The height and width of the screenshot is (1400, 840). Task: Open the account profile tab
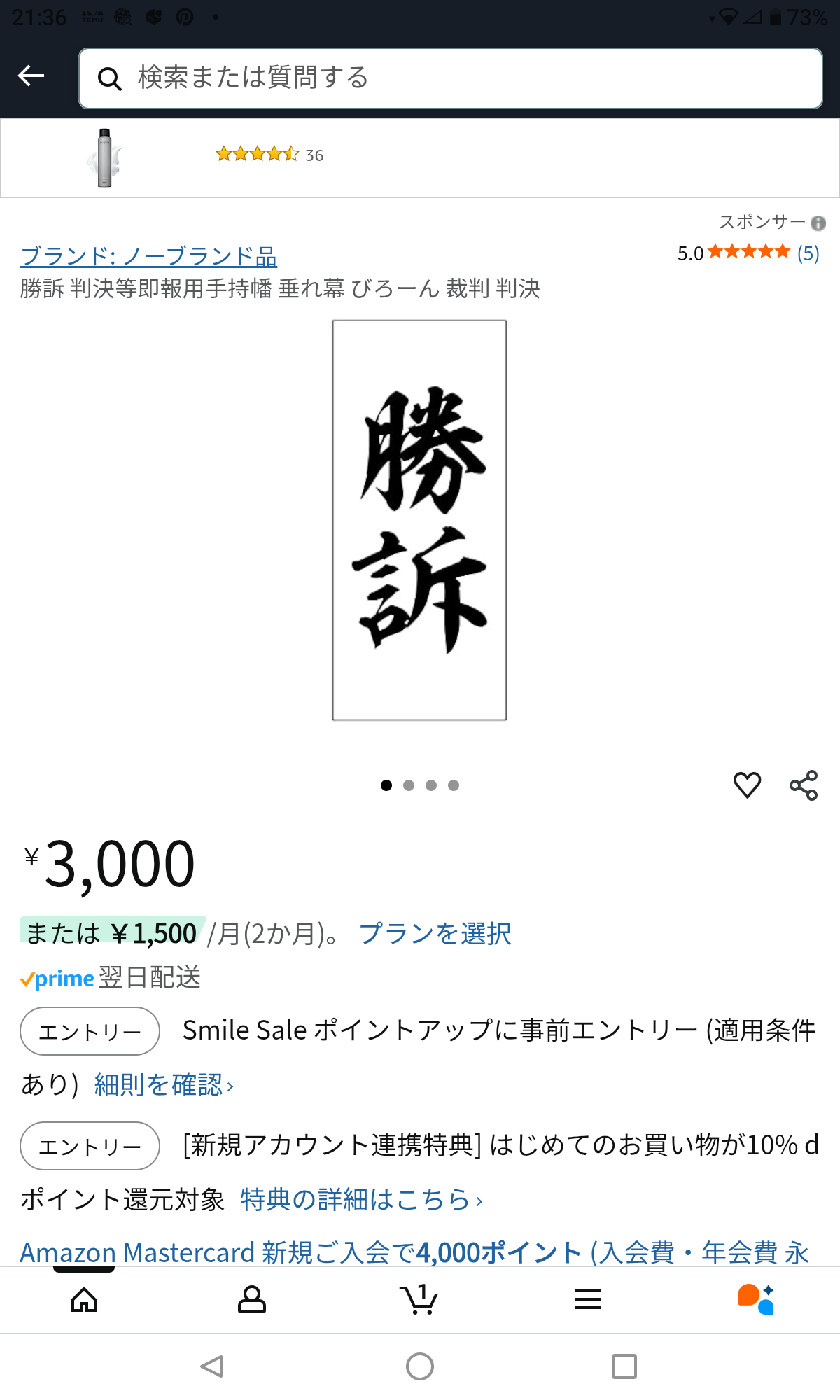click(x=252, y=1299)
